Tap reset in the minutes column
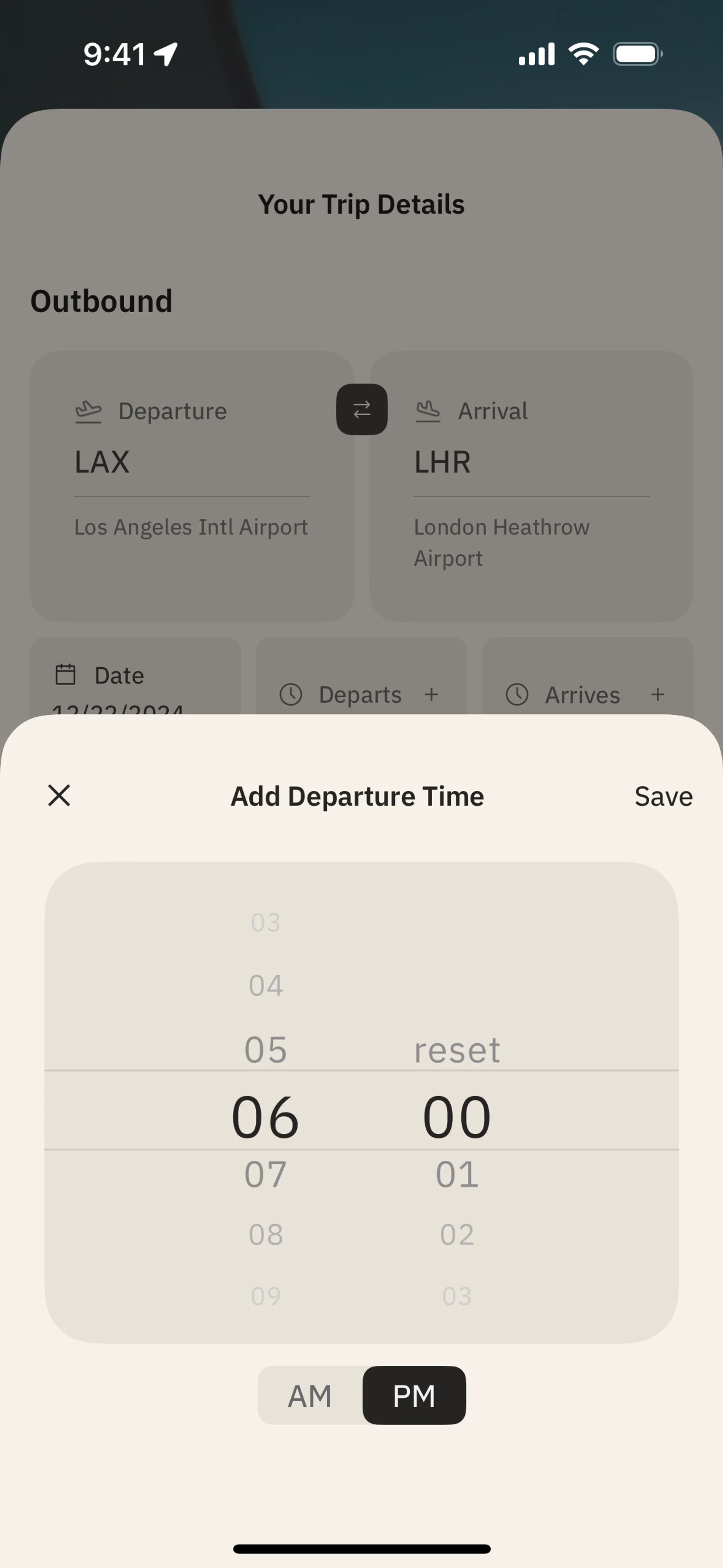This screenshot has height=1568, width=723. (456, 1049)
